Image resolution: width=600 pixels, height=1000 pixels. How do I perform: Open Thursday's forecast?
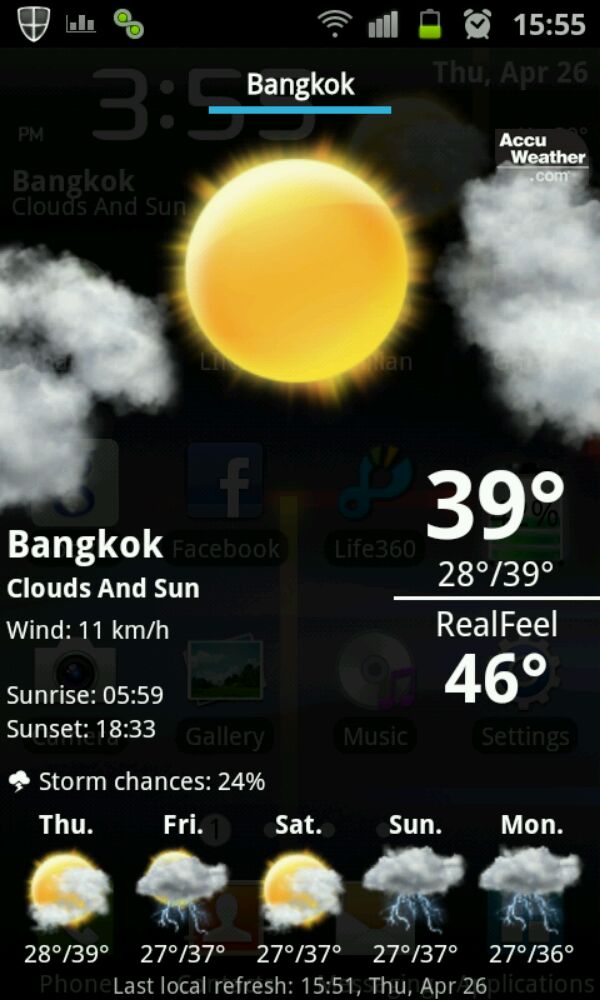click(x=67, y=890)
